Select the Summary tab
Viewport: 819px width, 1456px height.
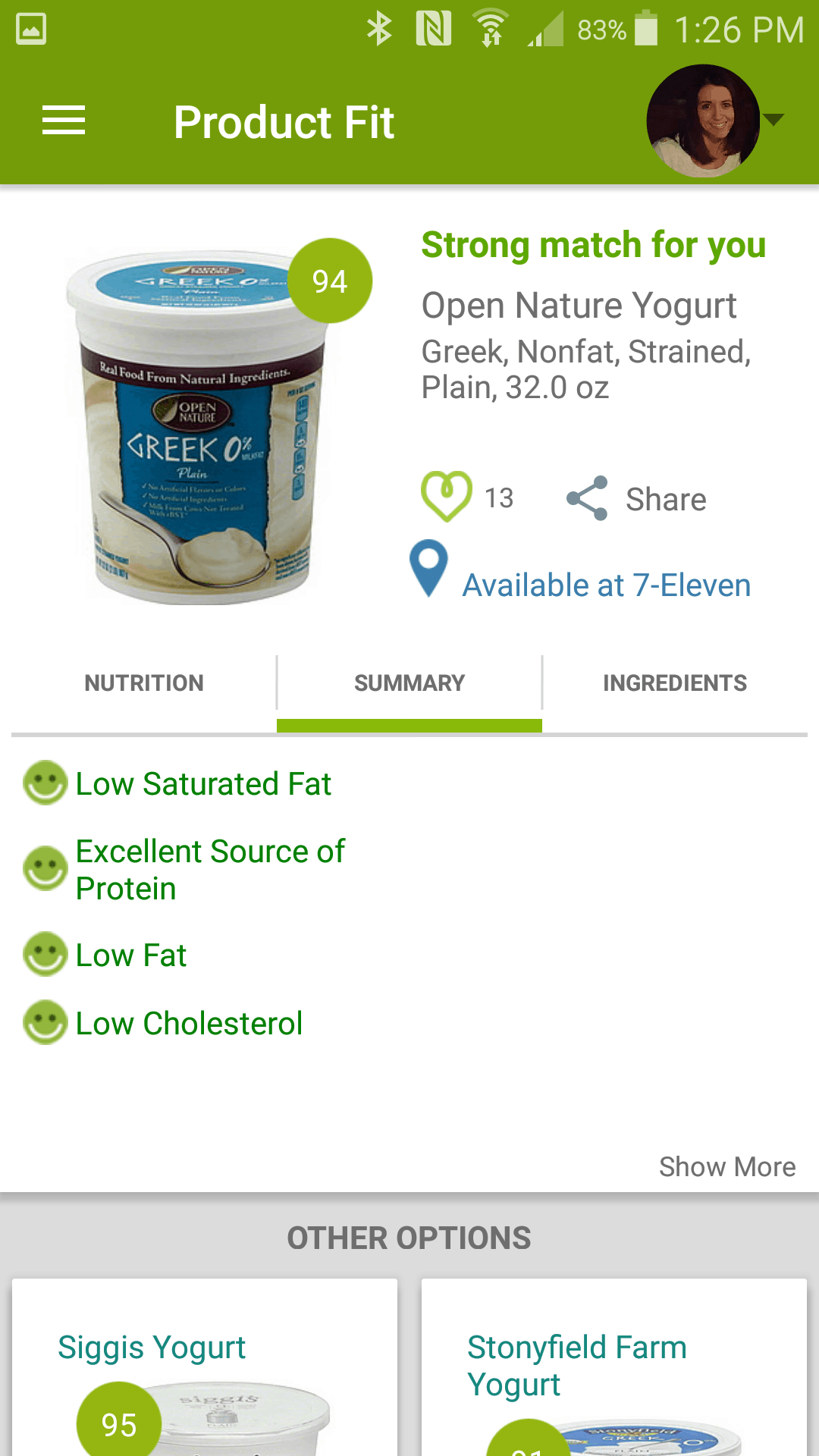409,683
